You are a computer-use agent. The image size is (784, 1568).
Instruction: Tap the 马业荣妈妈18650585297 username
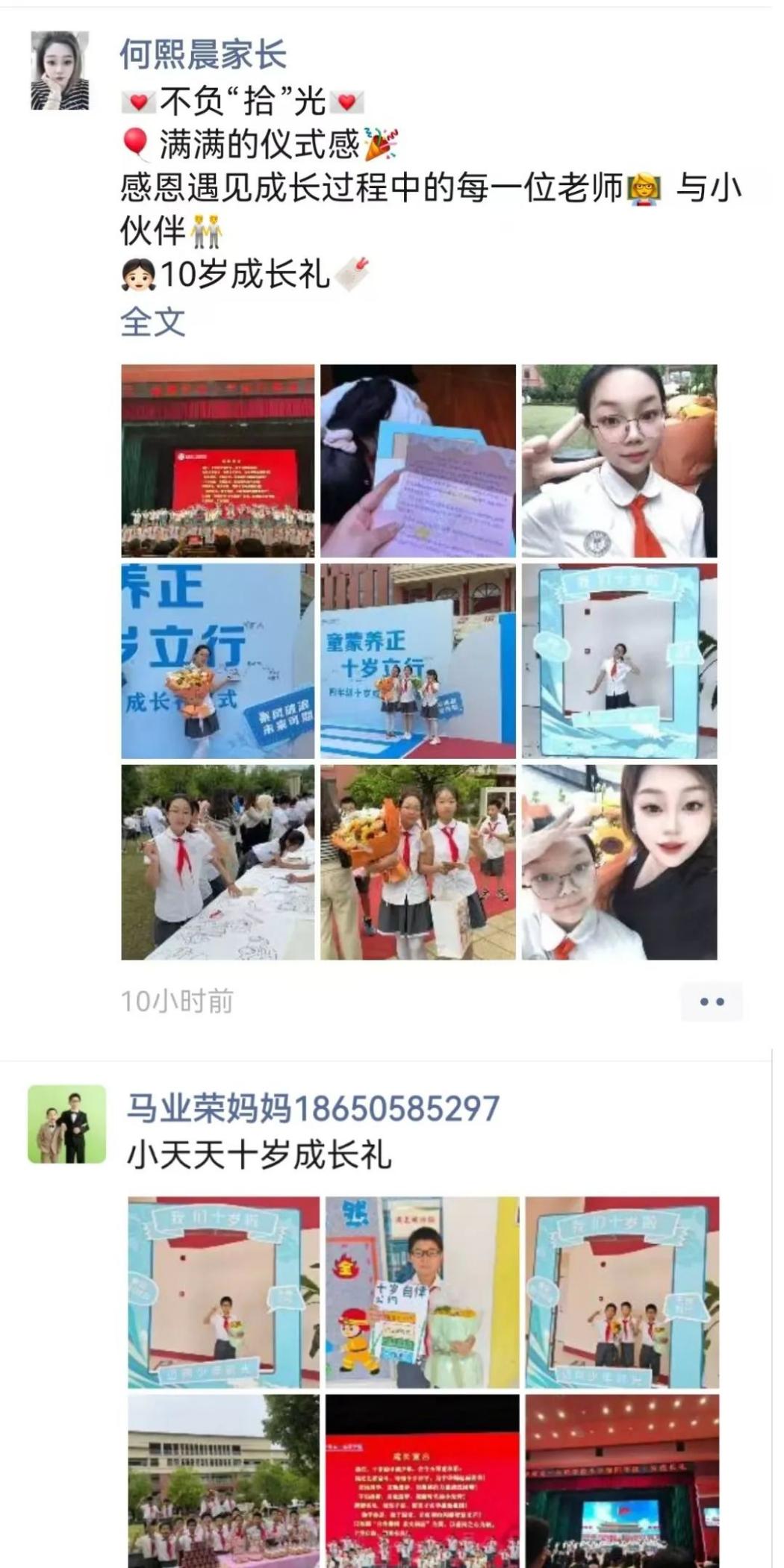coord(312,1108)
